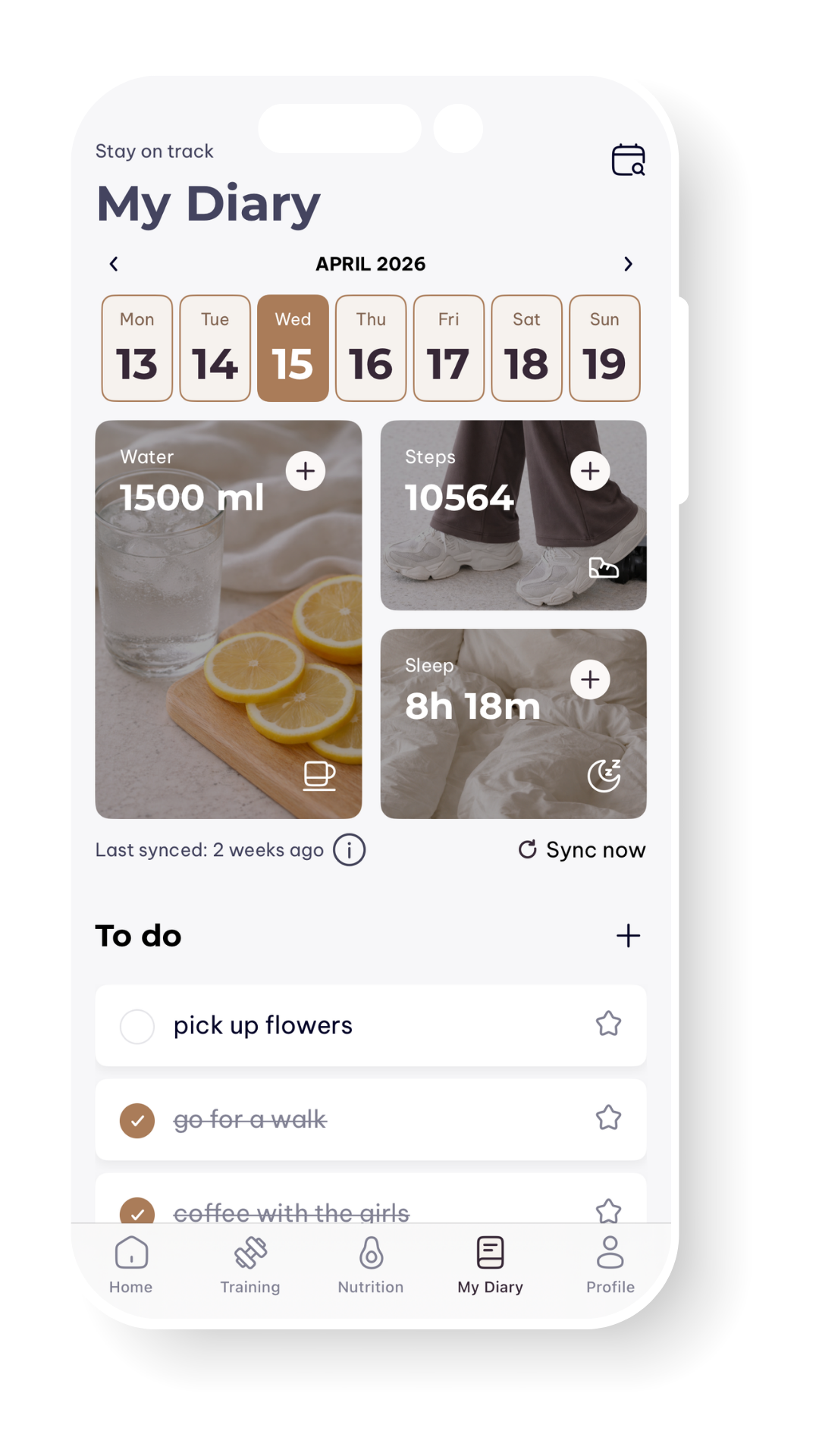819x1456 pixels.
Task: Select Thursday the 16th
Action: (371, 348)
